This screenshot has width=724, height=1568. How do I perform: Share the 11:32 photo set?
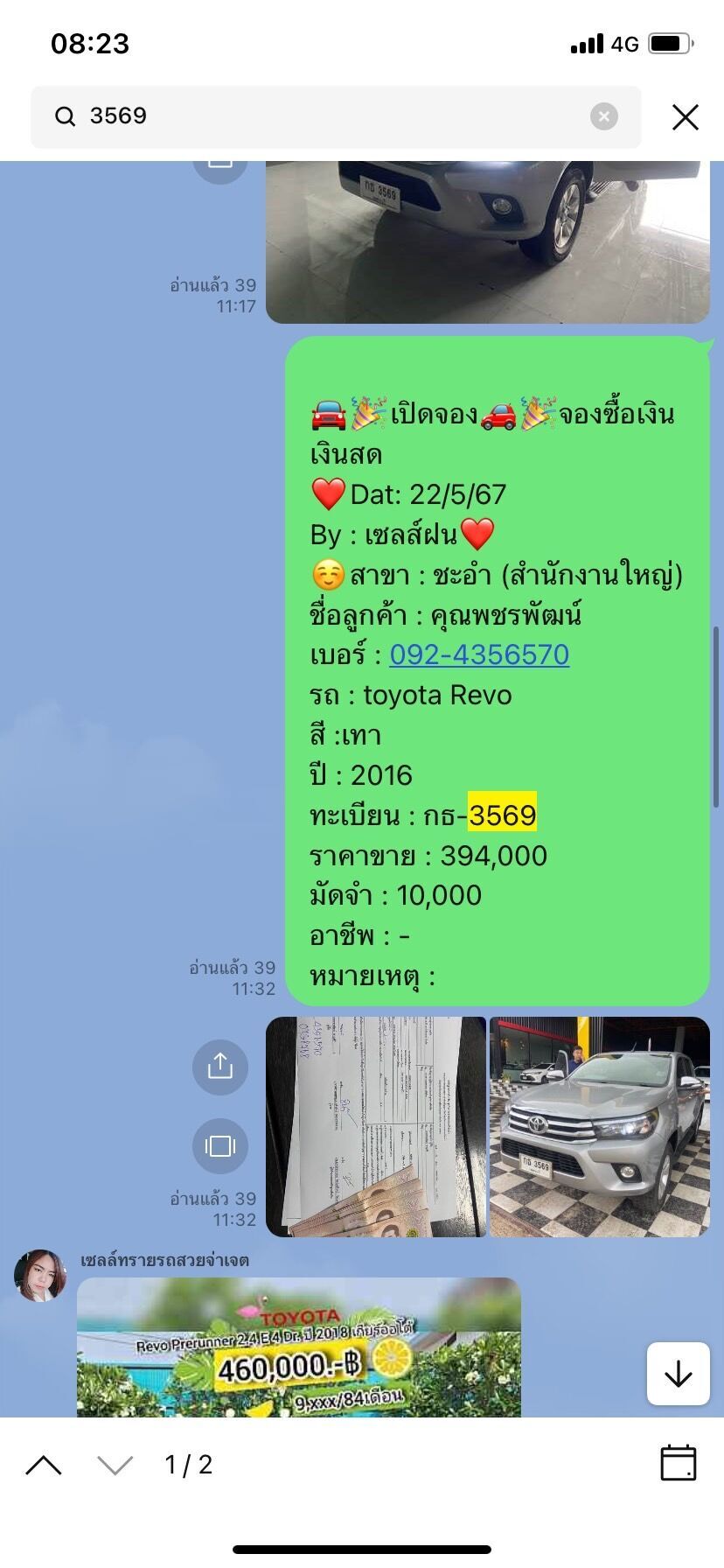tap(220, 1066)
